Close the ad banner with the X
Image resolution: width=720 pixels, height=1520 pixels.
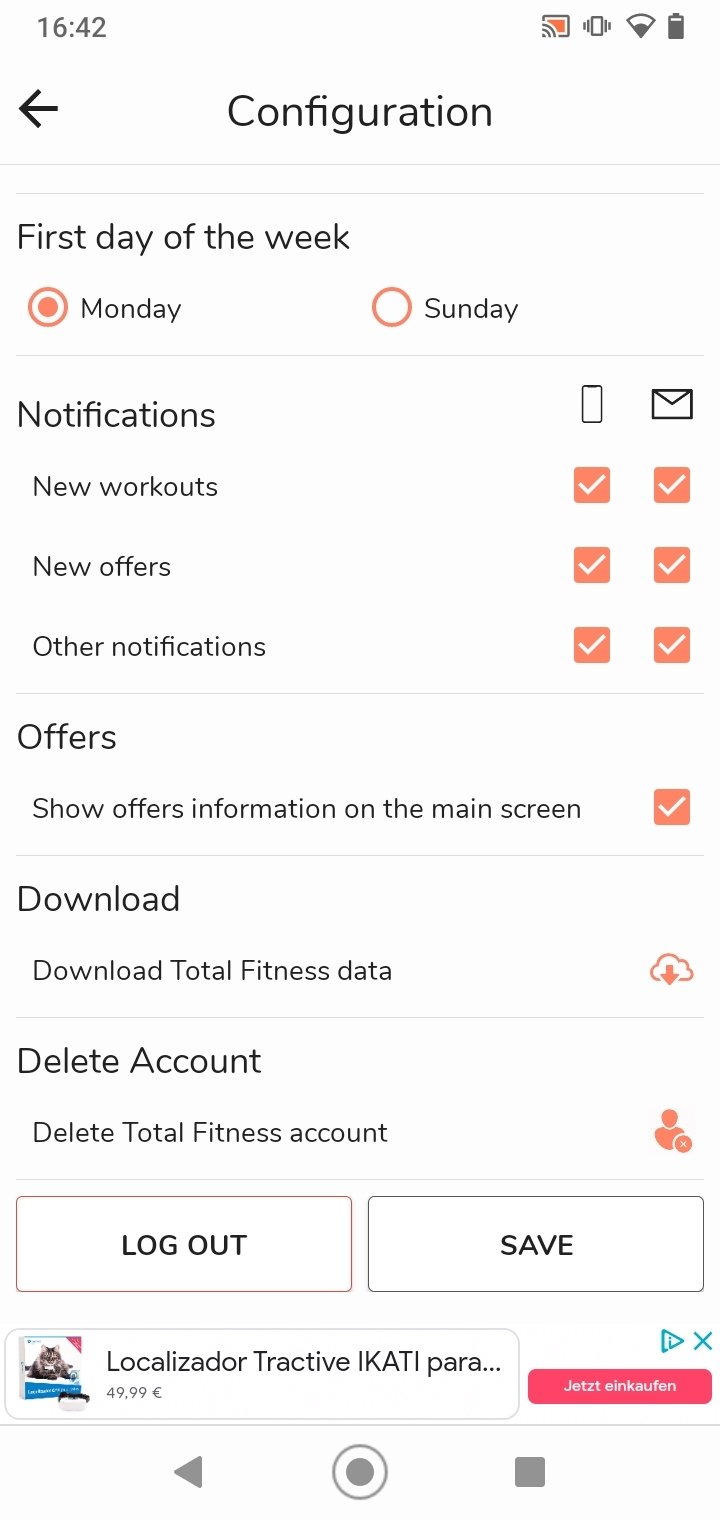703,1341
